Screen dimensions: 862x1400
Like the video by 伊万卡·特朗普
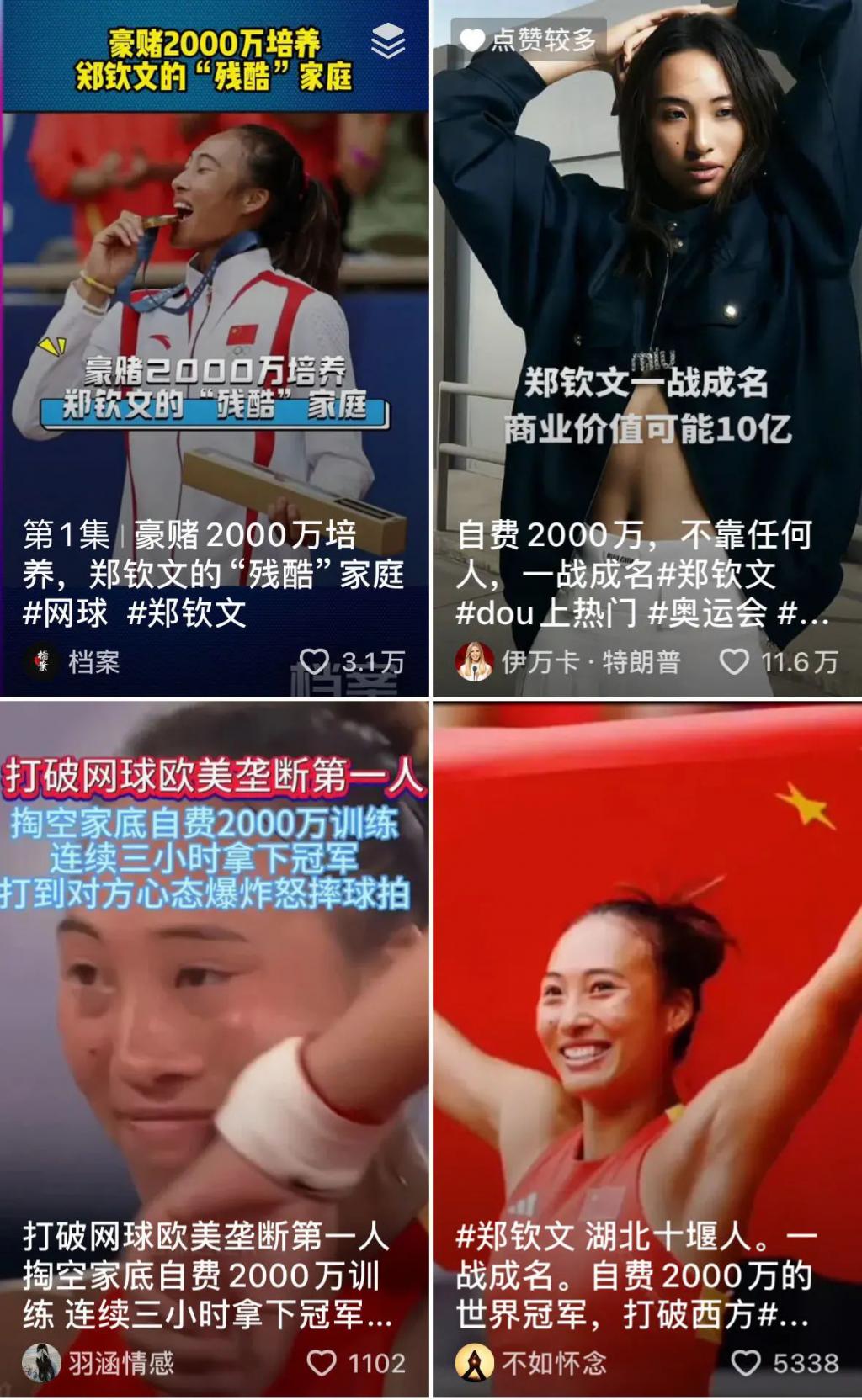pyautogui.click(x=734, y=662)
